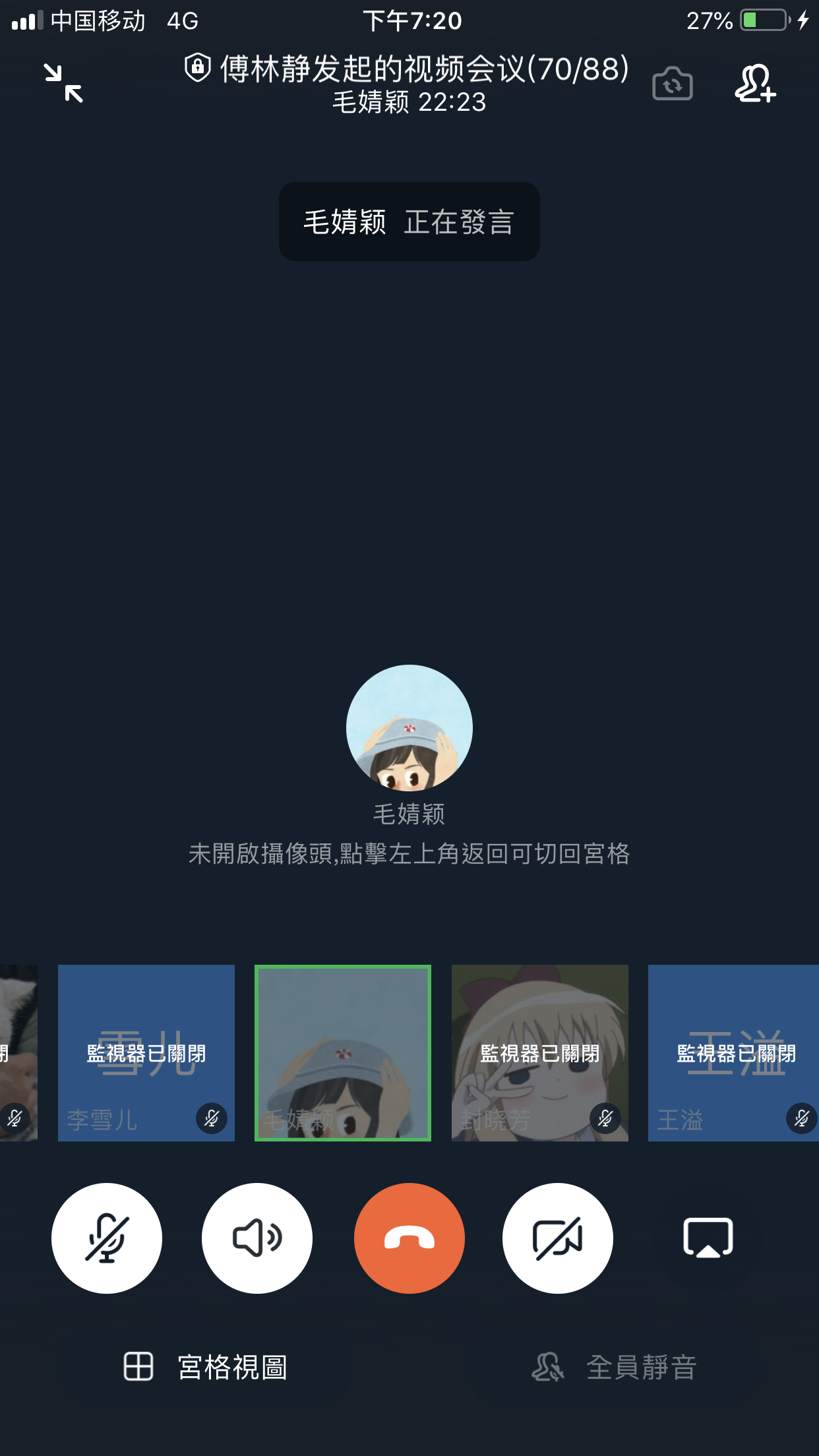This screenshot has width=819, height=1456.
Task: Toggle the speaker output
Action: coord(257,1238)
